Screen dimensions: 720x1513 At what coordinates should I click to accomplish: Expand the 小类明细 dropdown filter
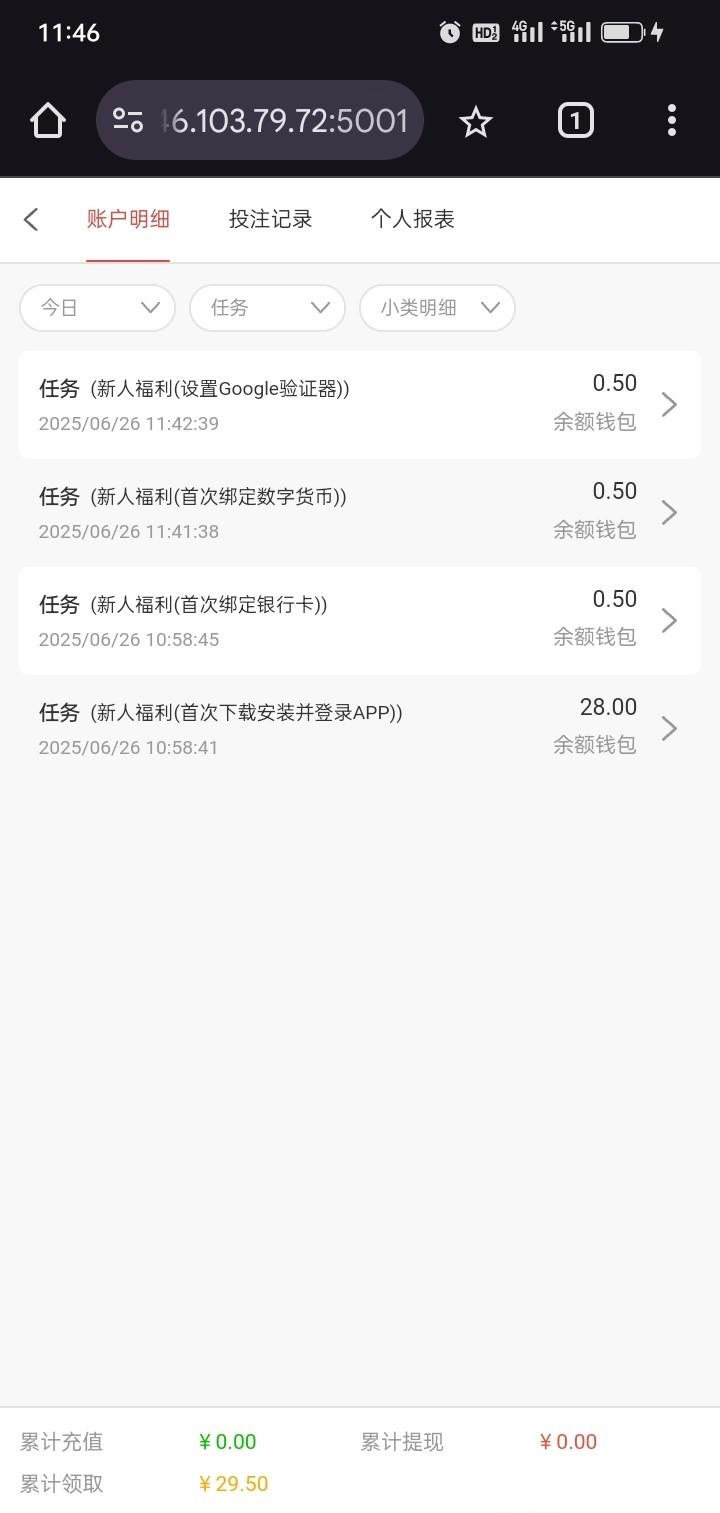437,308
